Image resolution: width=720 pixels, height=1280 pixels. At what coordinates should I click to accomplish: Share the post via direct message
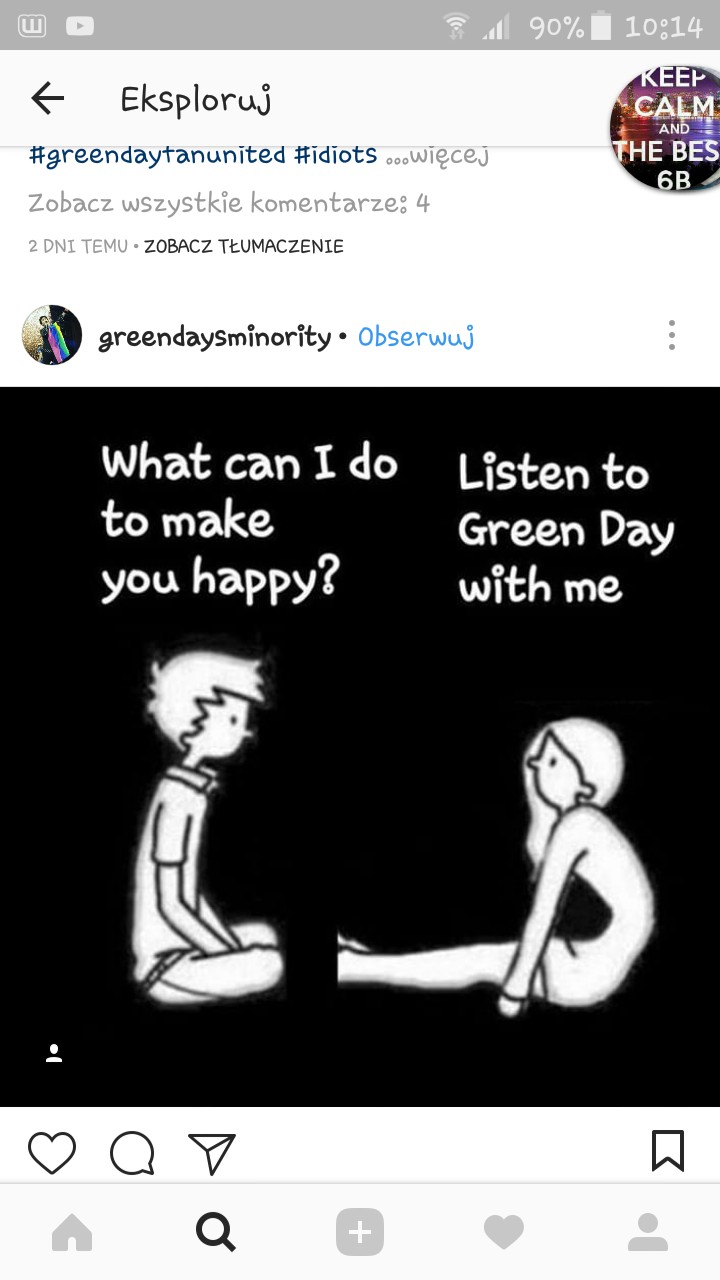211,1152
